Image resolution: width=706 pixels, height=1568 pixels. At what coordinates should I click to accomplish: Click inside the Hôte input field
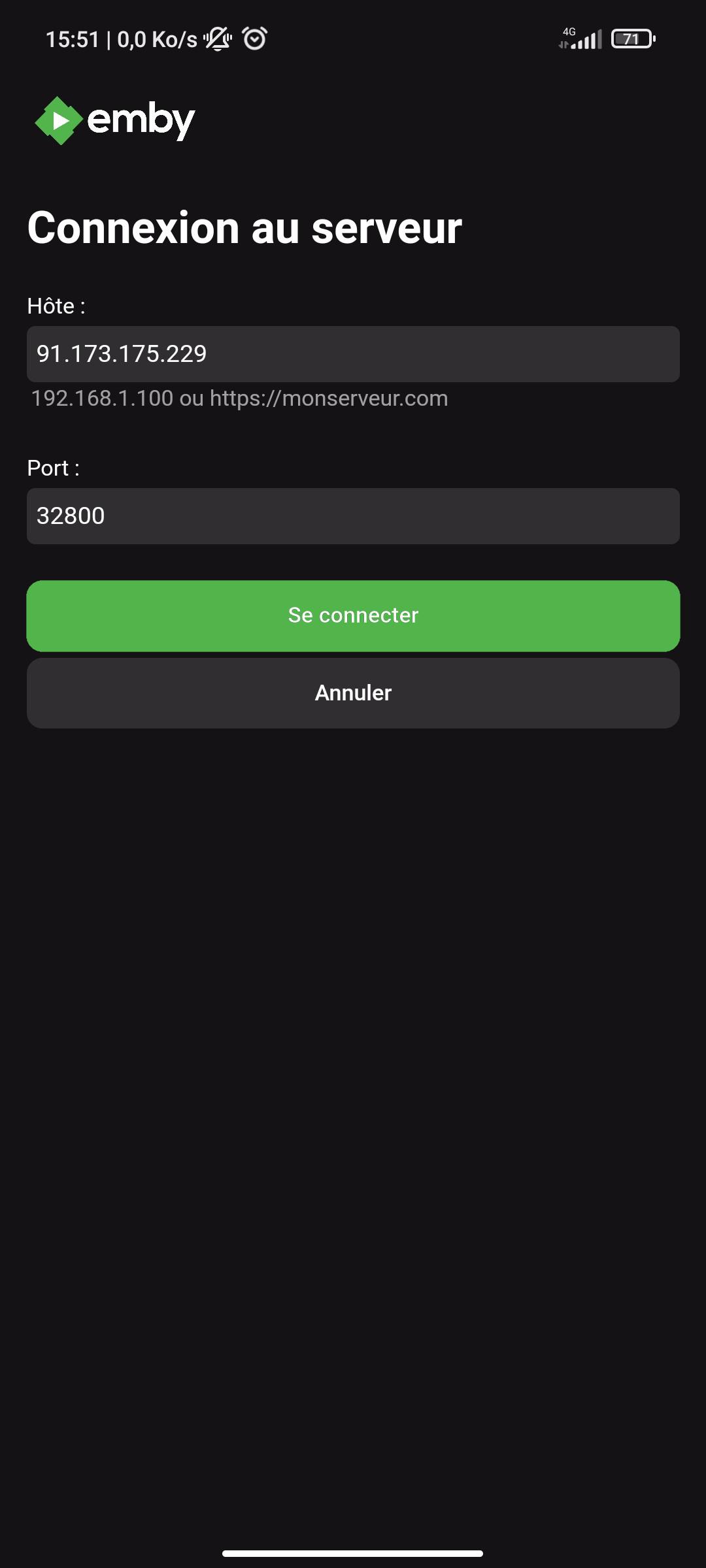(x=353, y=354)
